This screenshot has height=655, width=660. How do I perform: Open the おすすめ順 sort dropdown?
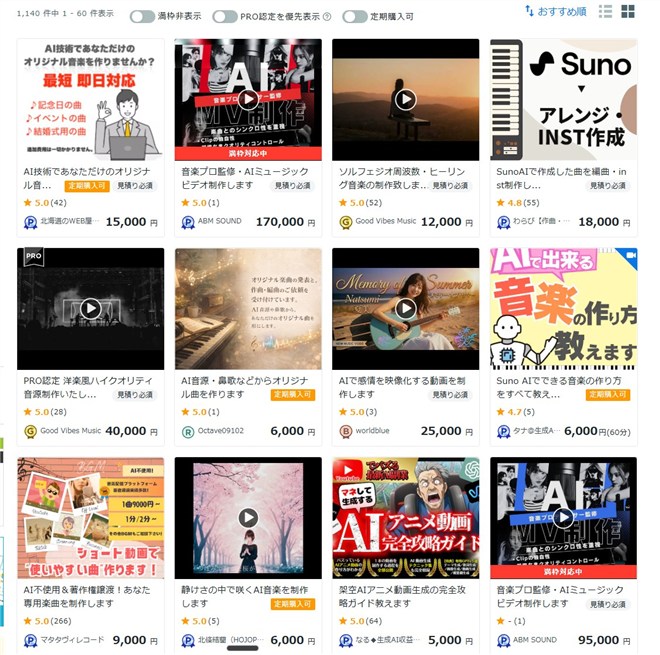[555, 12]
